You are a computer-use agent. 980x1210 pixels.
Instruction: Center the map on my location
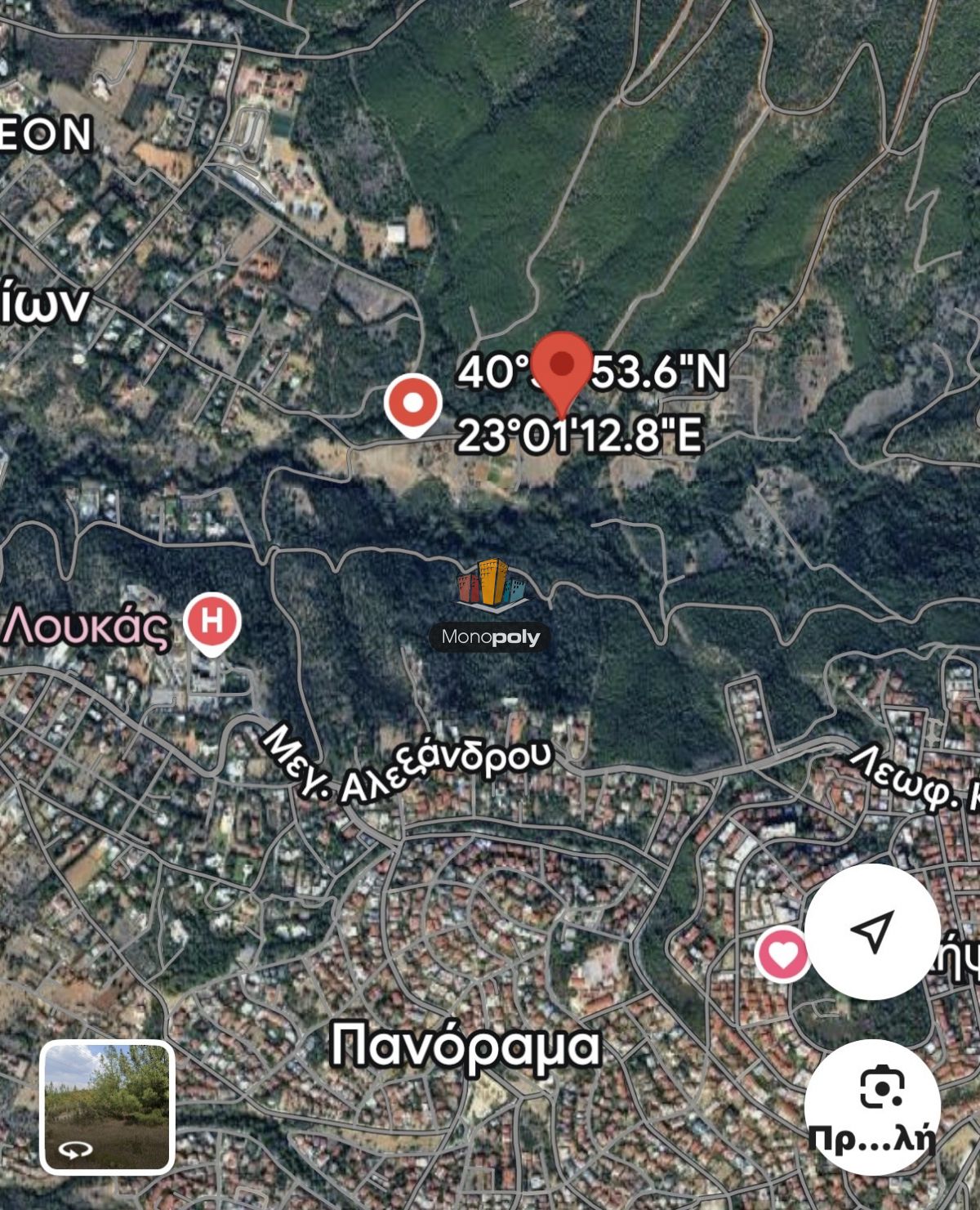872,931
